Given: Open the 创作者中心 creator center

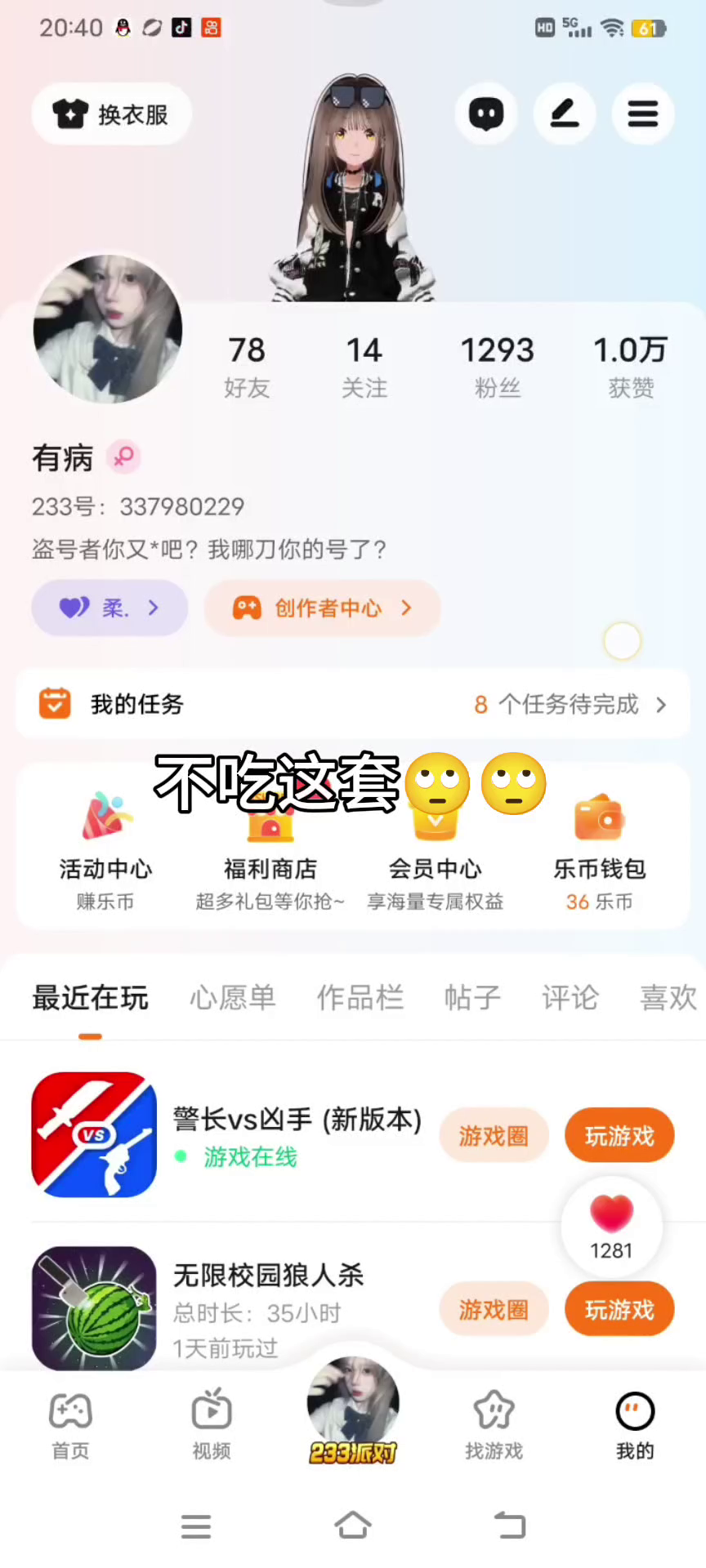Looking at the screenshot, I should click(x=323, y=608).
